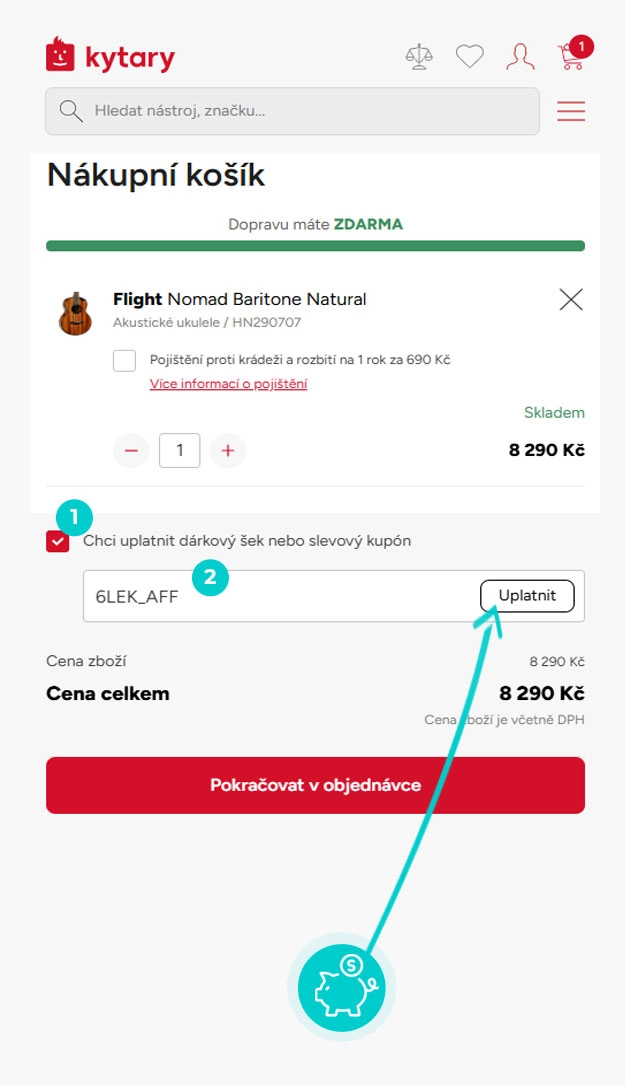Screen dimensions: 625x1086
Task: Go to the kytary home page
Action: click(x=110, y=56)
